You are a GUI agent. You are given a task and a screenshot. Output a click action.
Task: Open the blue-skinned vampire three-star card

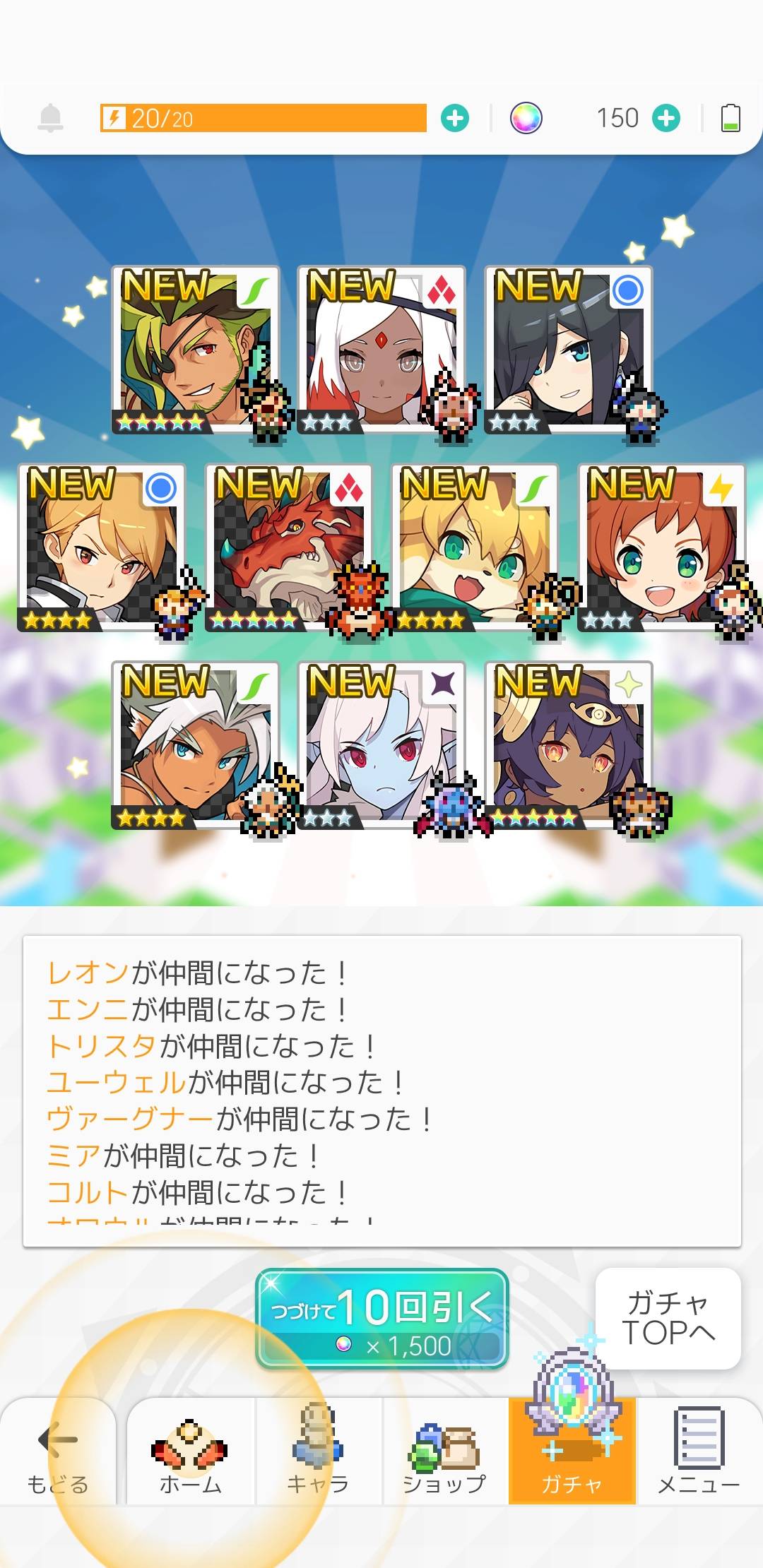(381, 745)
